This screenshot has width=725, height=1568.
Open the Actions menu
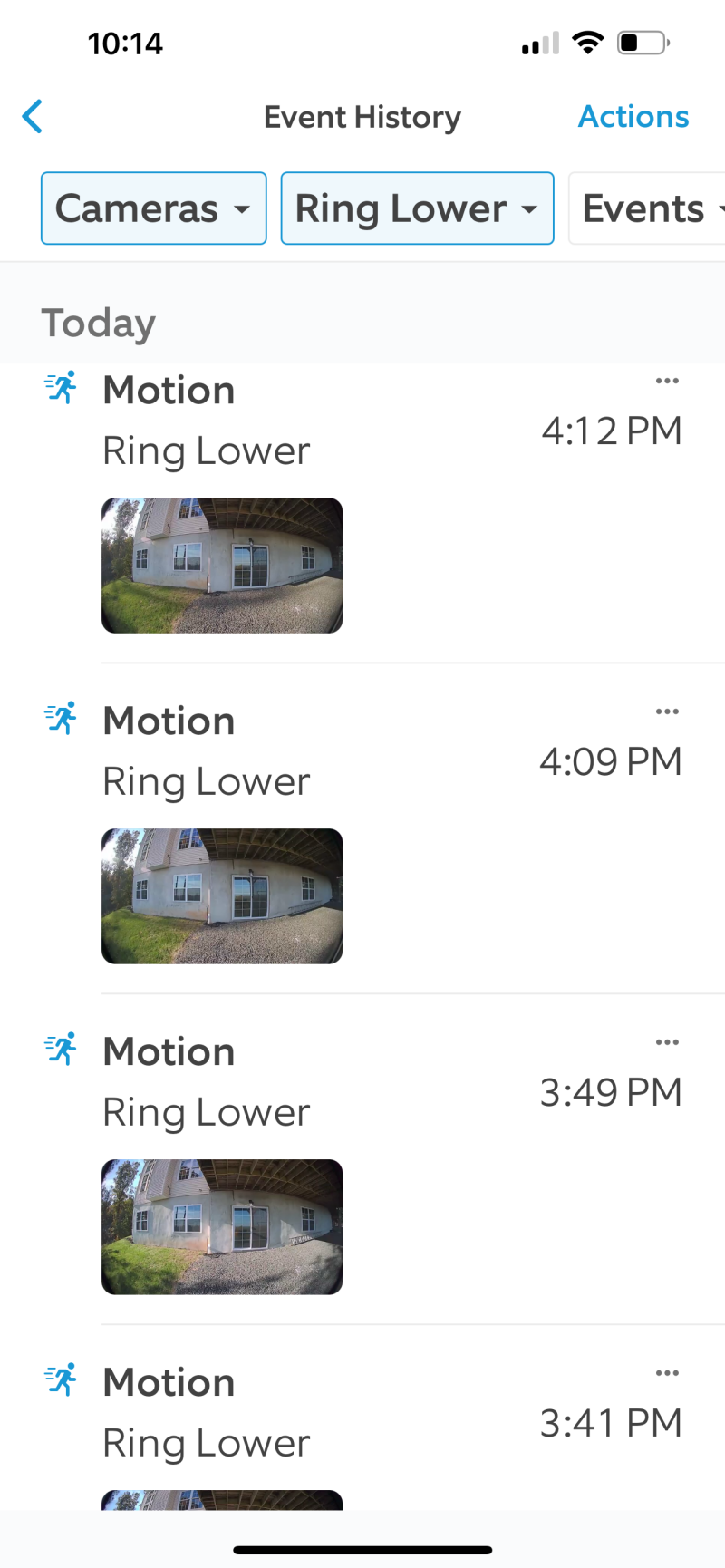(x=633, y=117)
